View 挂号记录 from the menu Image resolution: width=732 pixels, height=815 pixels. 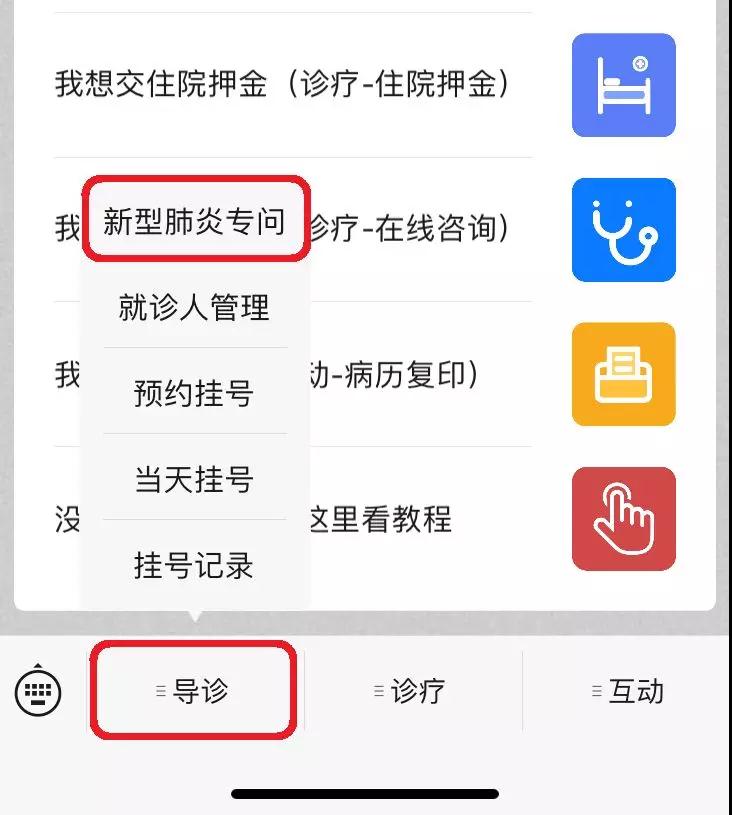tap(195, 565)
